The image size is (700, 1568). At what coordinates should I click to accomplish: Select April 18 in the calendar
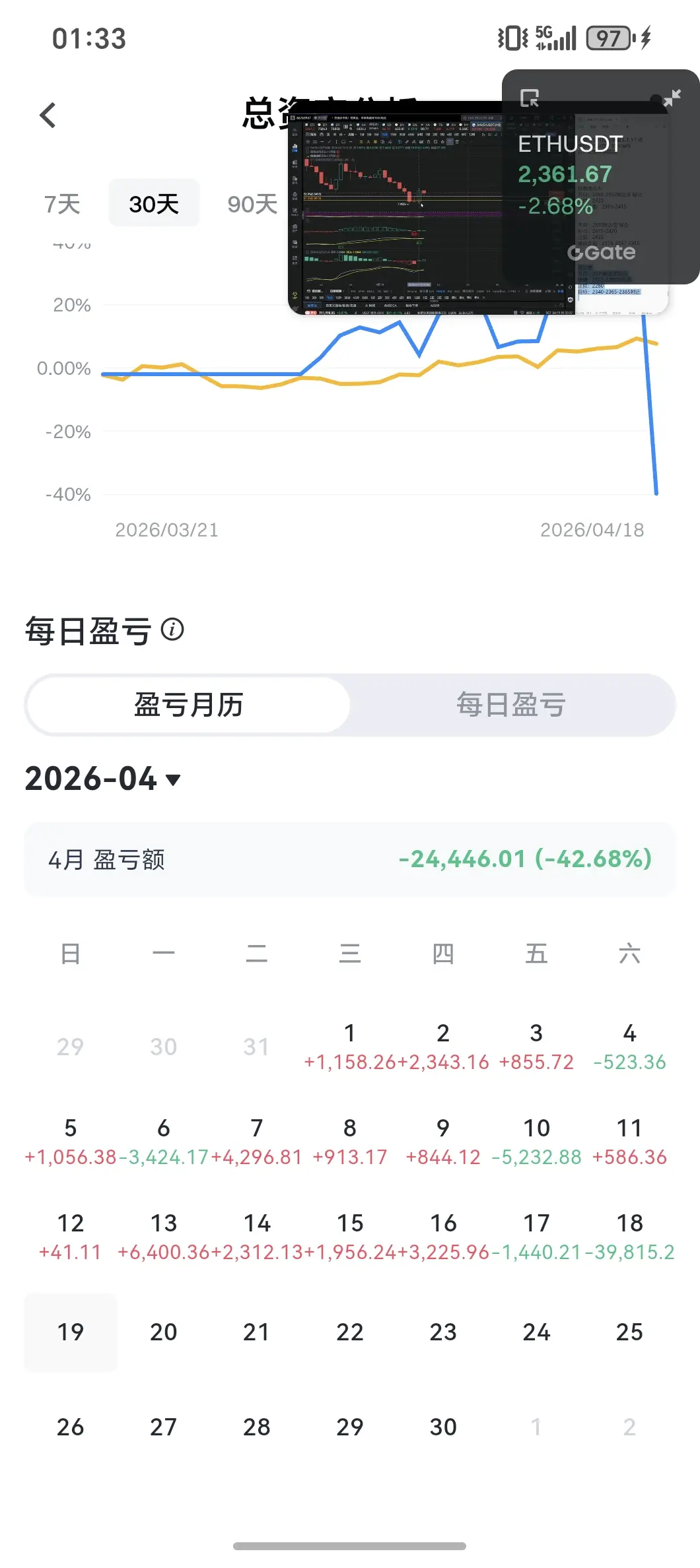629,1235
